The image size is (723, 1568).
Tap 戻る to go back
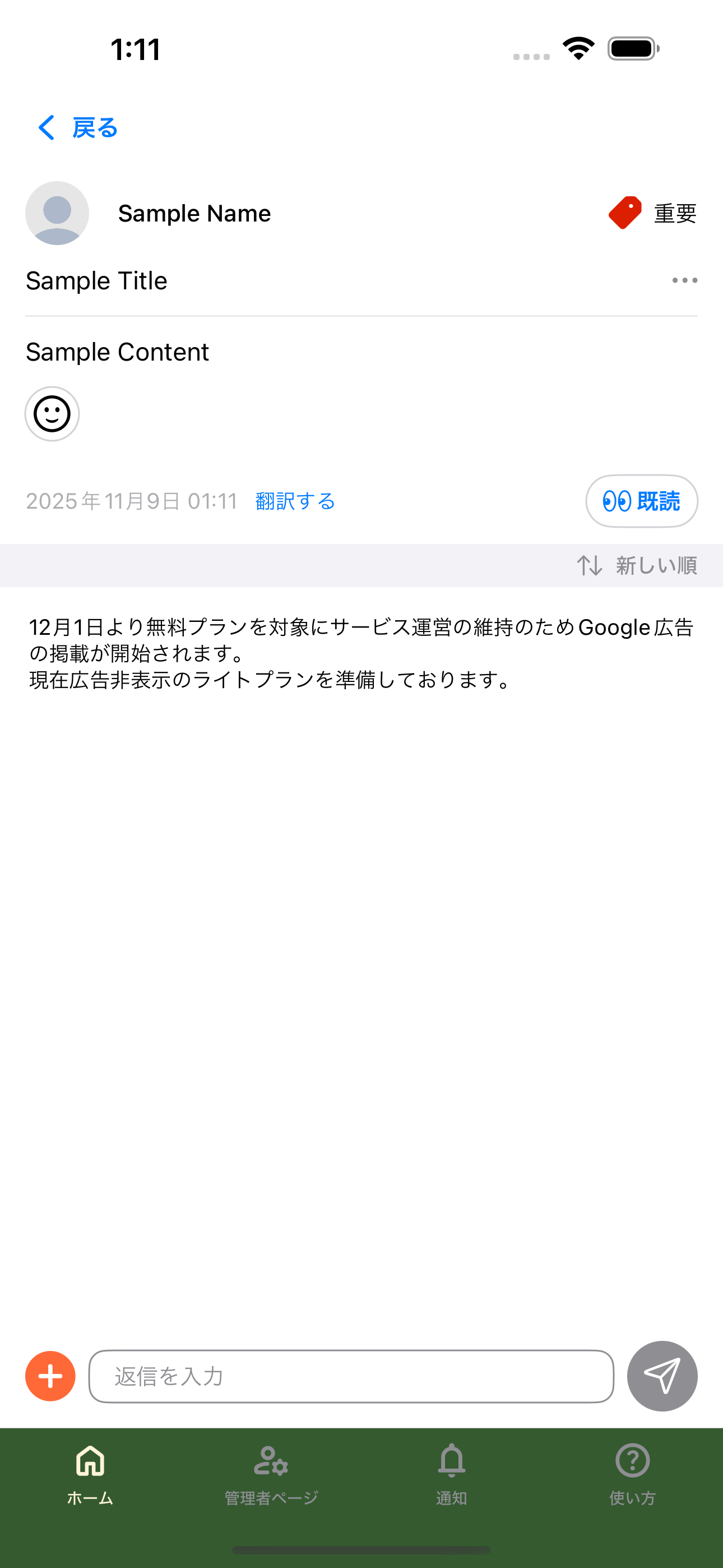94,128
